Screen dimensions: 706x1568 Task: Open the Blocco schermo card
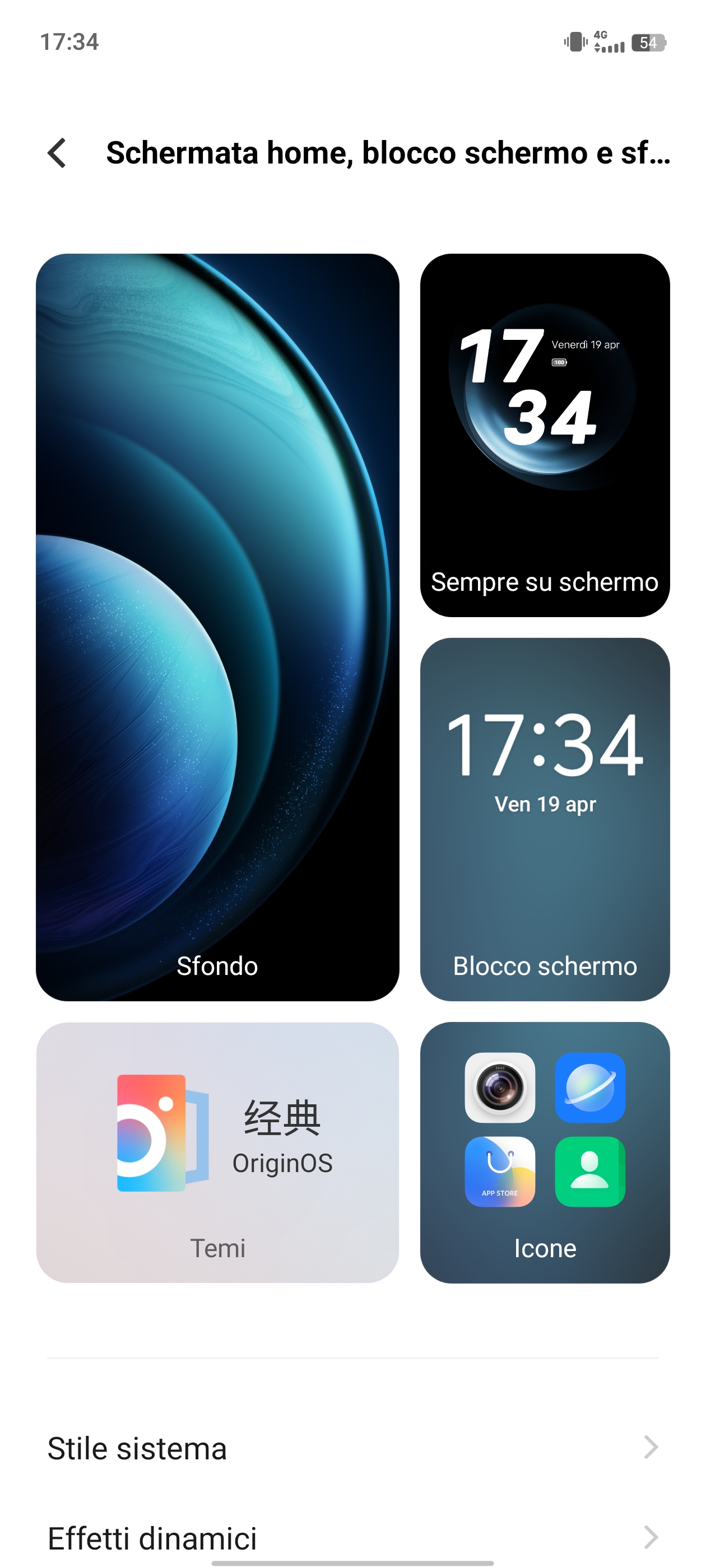[545, 819]
